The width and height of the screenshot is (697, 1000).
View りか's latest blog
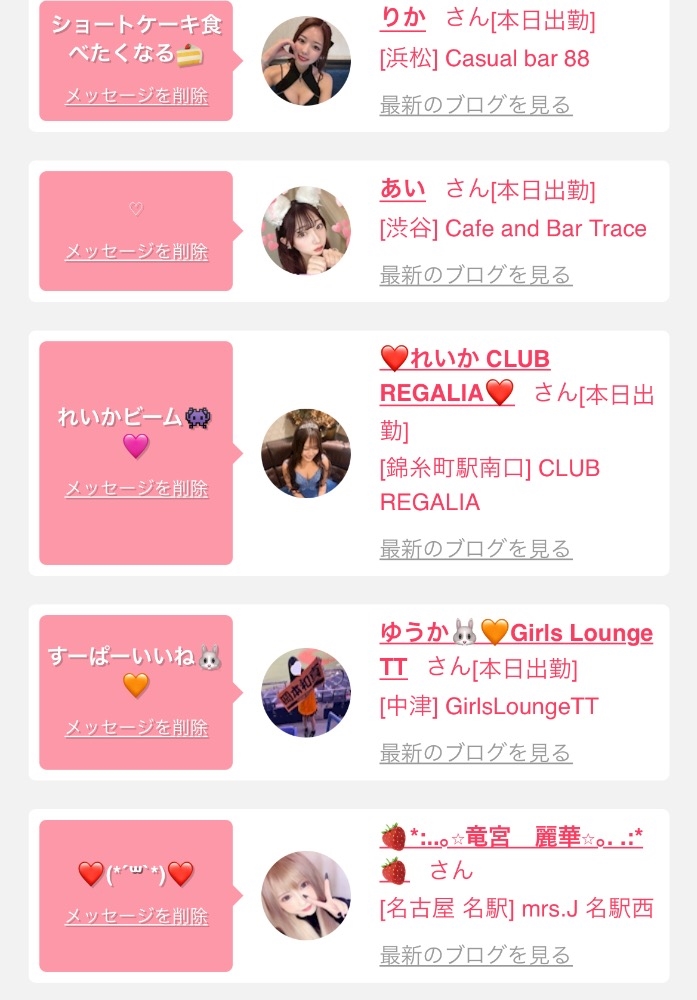point(476,105)
